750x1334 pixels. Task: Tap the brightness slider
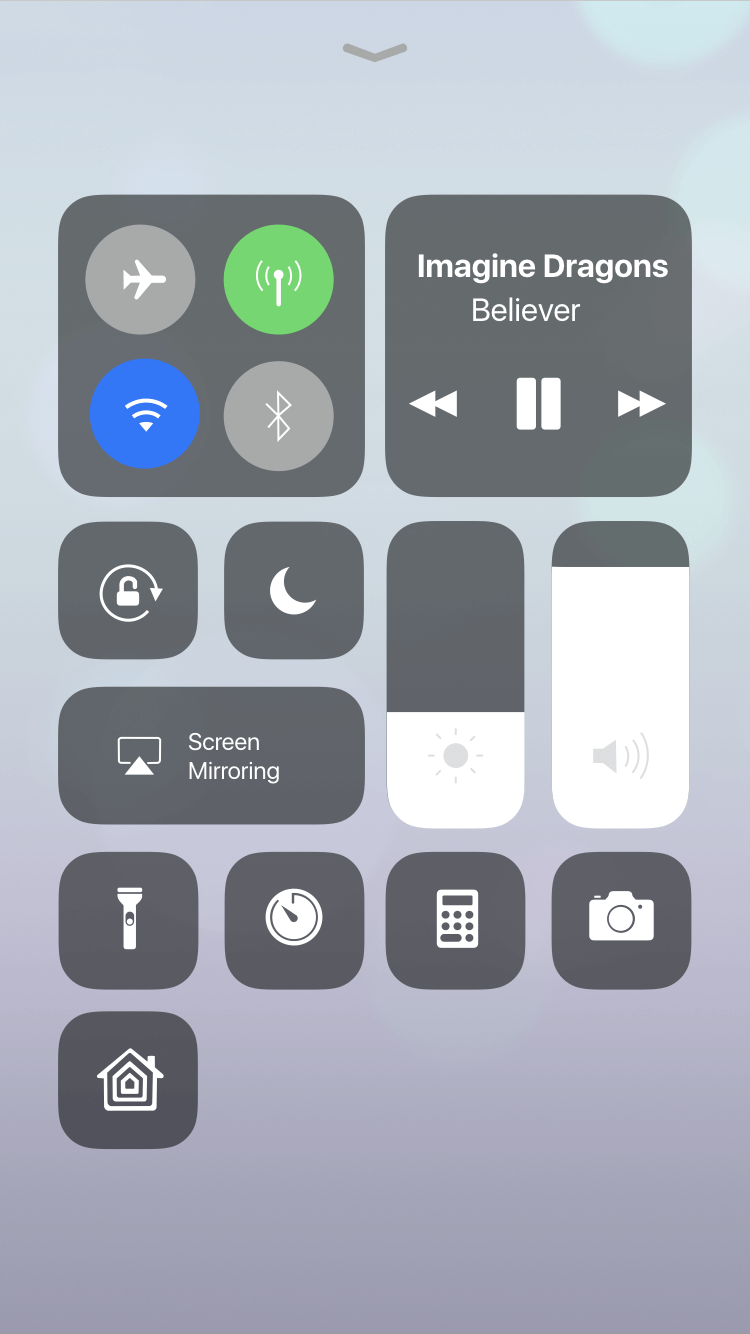pos(456,675)
